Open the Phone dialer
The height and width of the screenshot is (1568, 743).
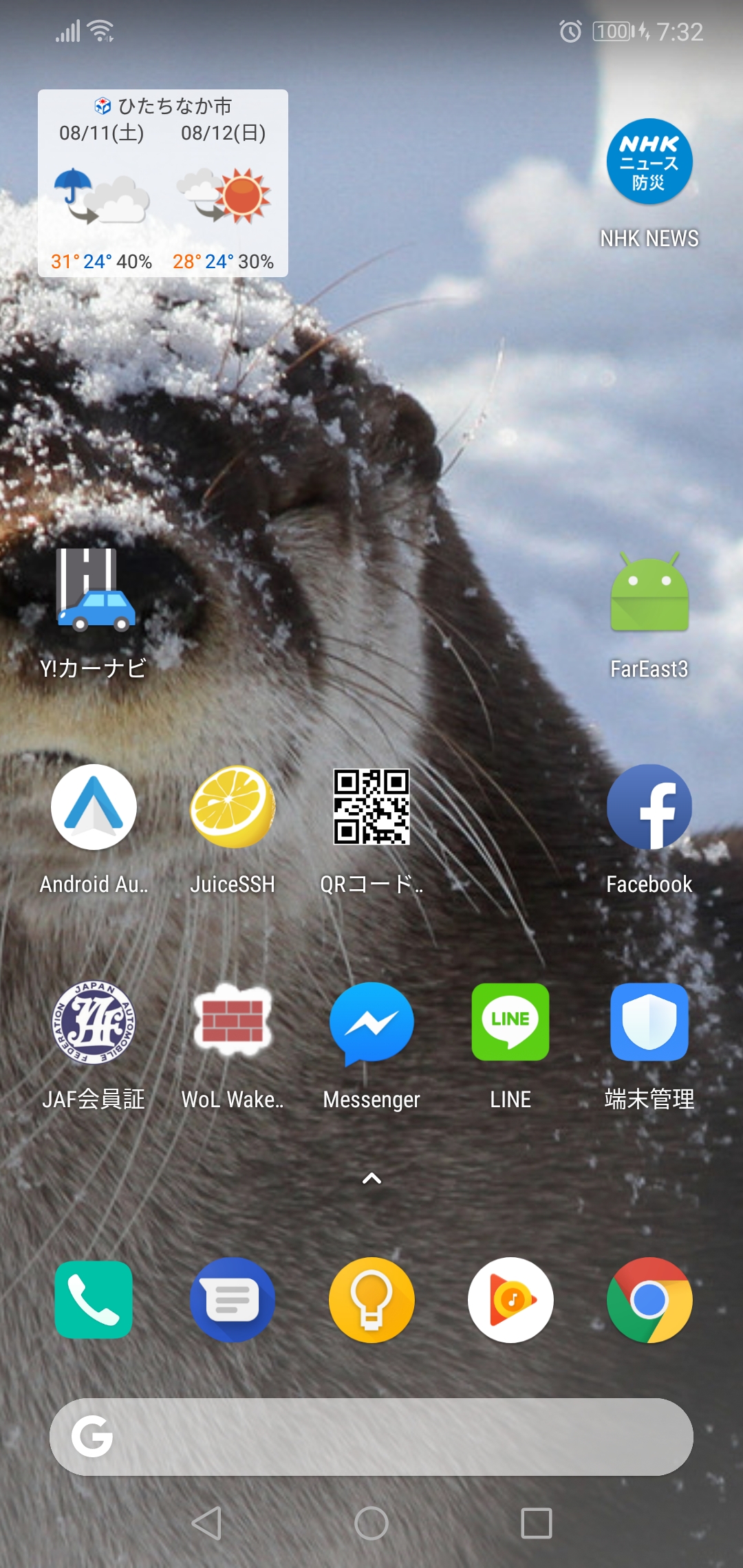(94, 1300)
